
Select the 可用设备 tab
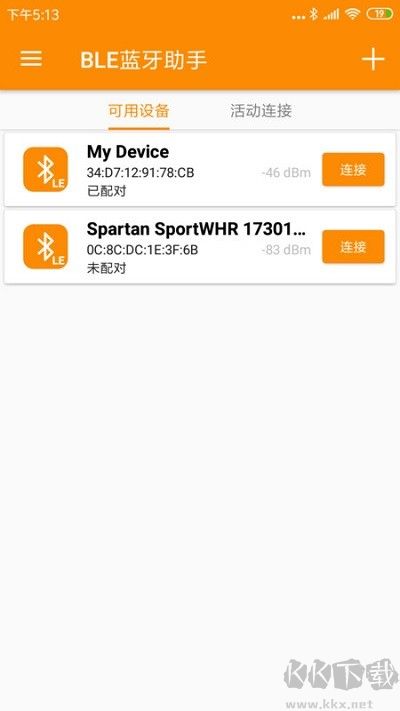139,111
